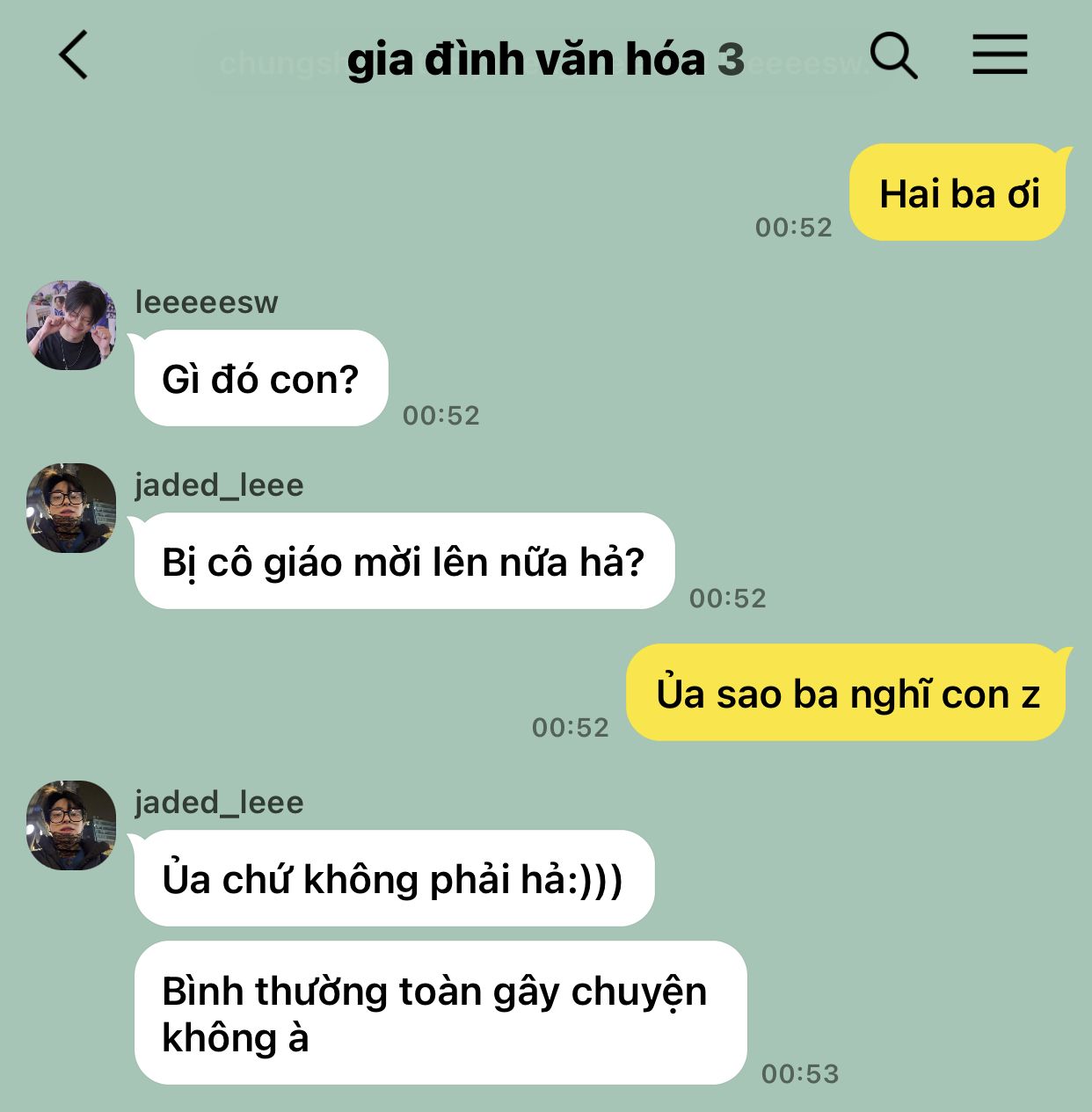Search messages in this chat
Viewport: 1092px width, 1112px height.
[893, 56]
